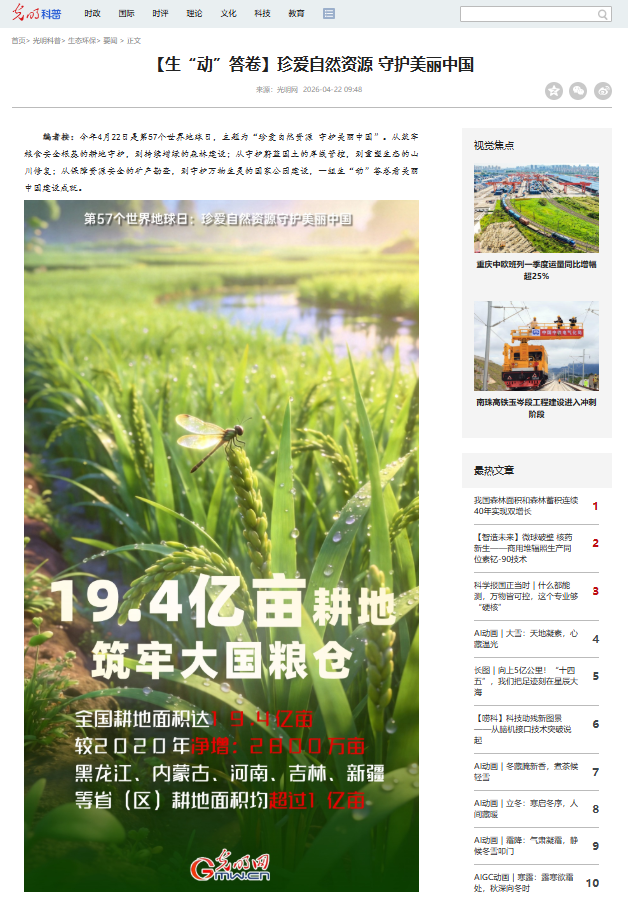Switch to the 国际 channel

126,14
